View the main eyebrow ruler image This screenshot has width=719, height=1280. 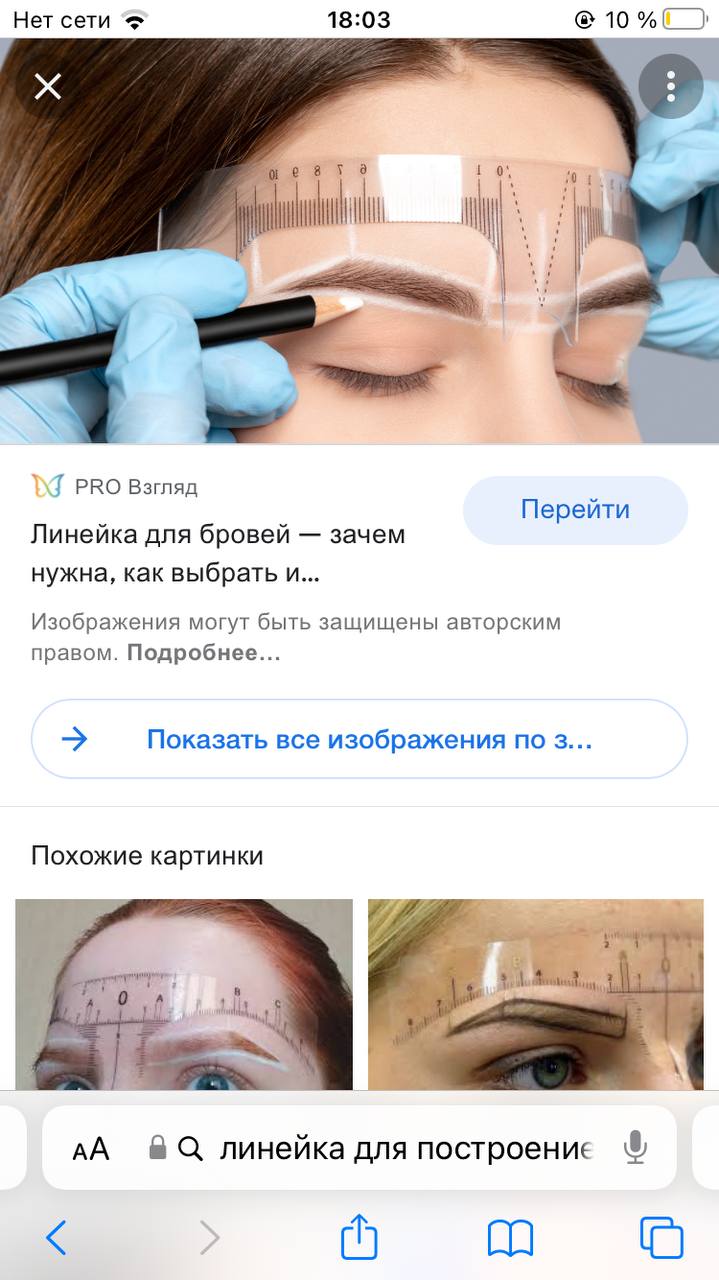(359, 240)
